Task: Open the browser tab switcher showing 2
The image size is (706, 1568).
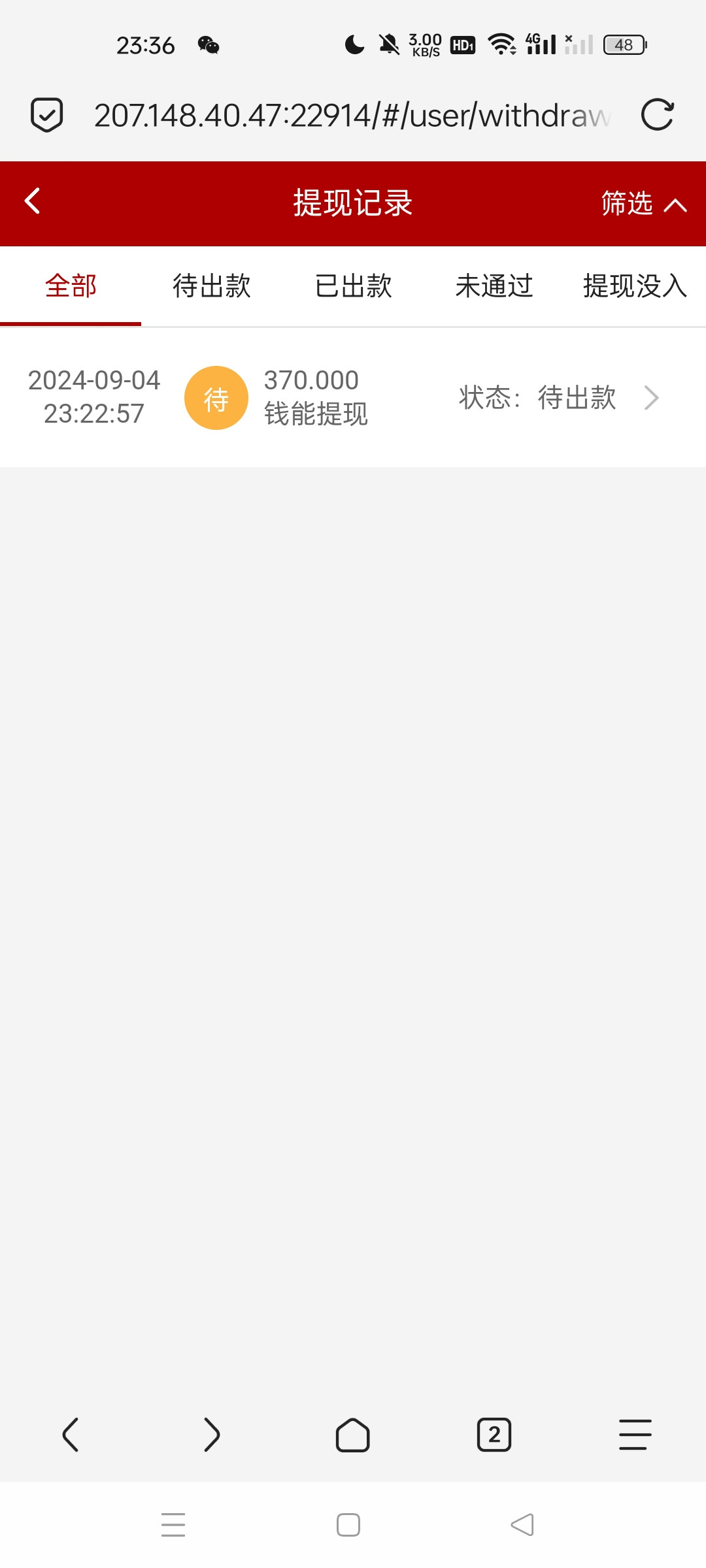Action: pos(494,1435)
